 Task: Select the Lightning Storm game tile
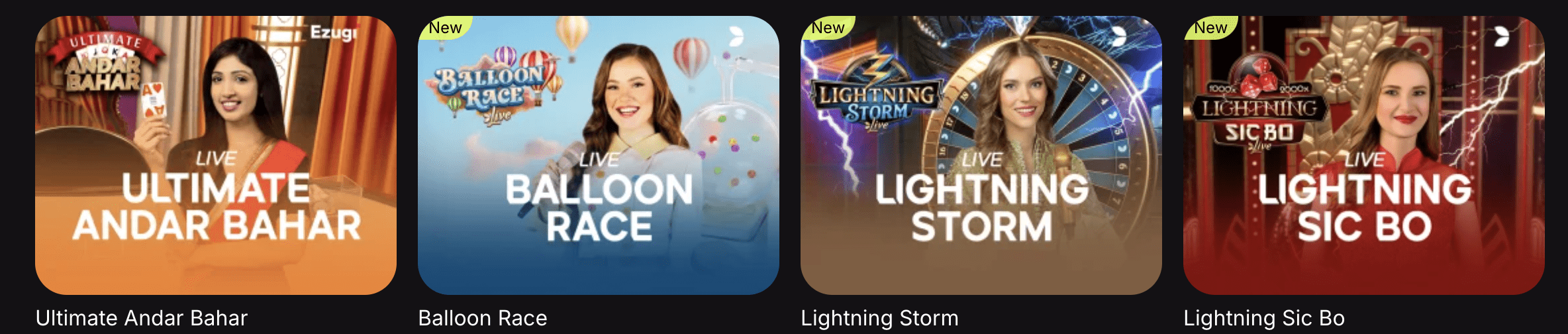[x=981, y=156]
